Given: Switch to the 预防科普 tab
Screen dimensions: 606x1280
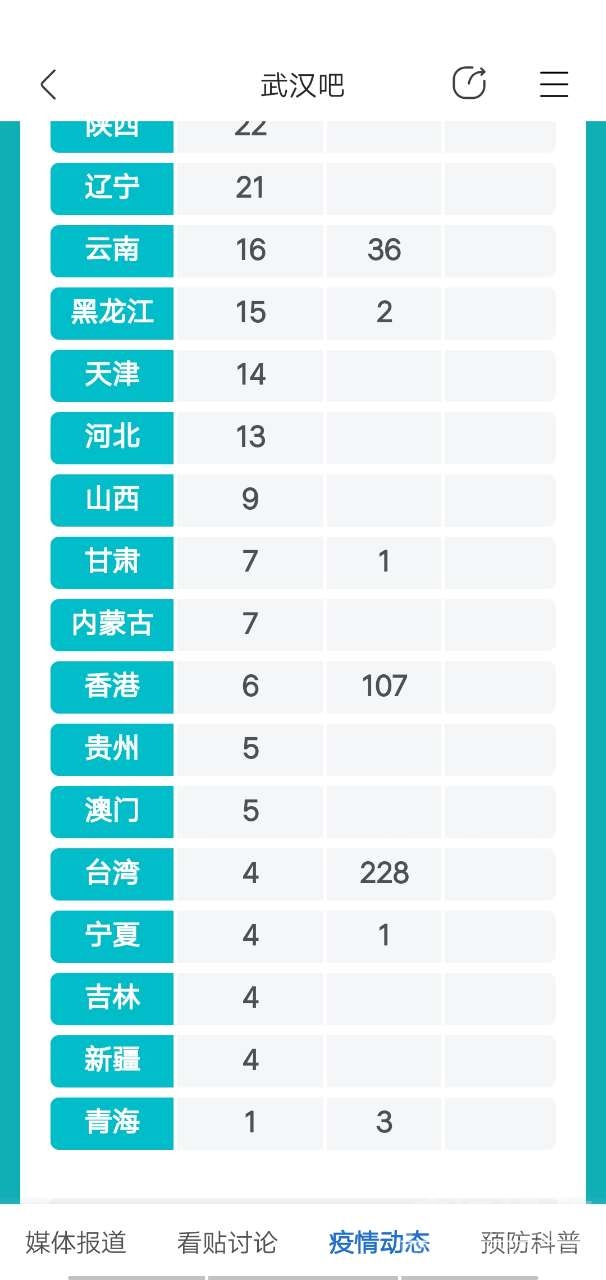Looking at the screenshot, I should click(530, 1242).
